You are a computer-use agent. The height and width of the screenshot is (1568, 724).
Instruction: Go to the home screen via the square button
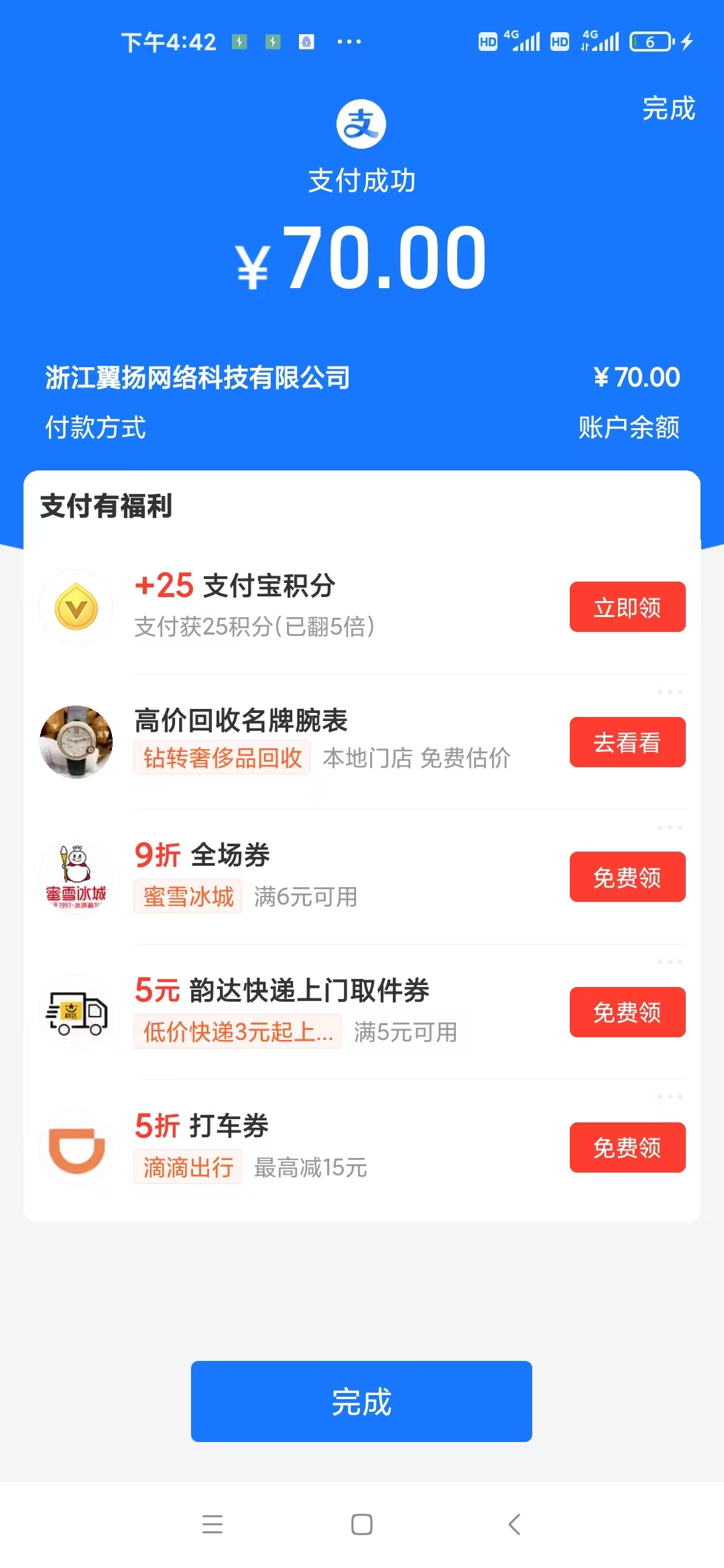(x=362, y=1524)
